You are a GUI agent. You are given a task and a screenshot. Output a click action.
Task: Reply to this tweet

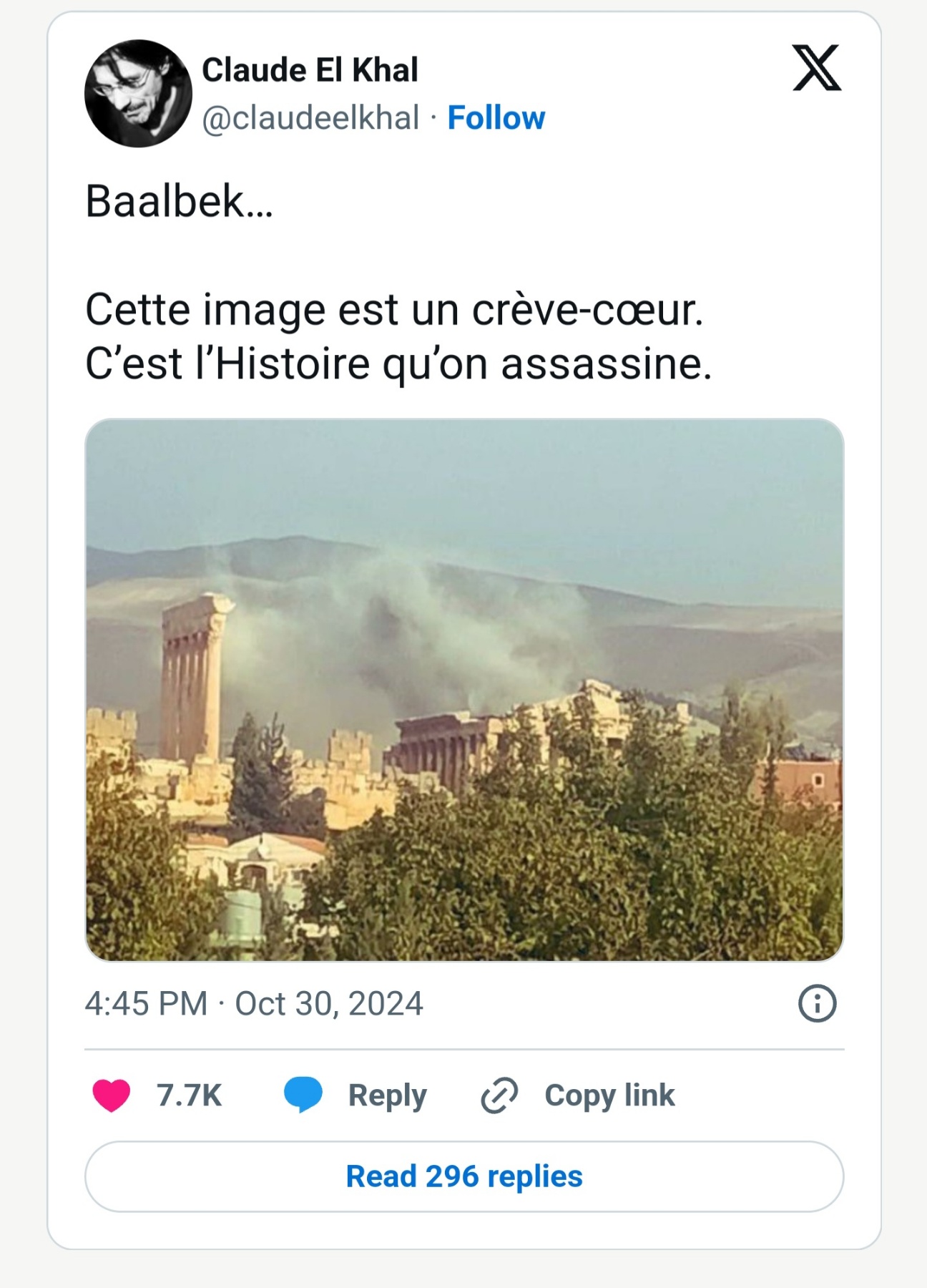(355, 1095)
